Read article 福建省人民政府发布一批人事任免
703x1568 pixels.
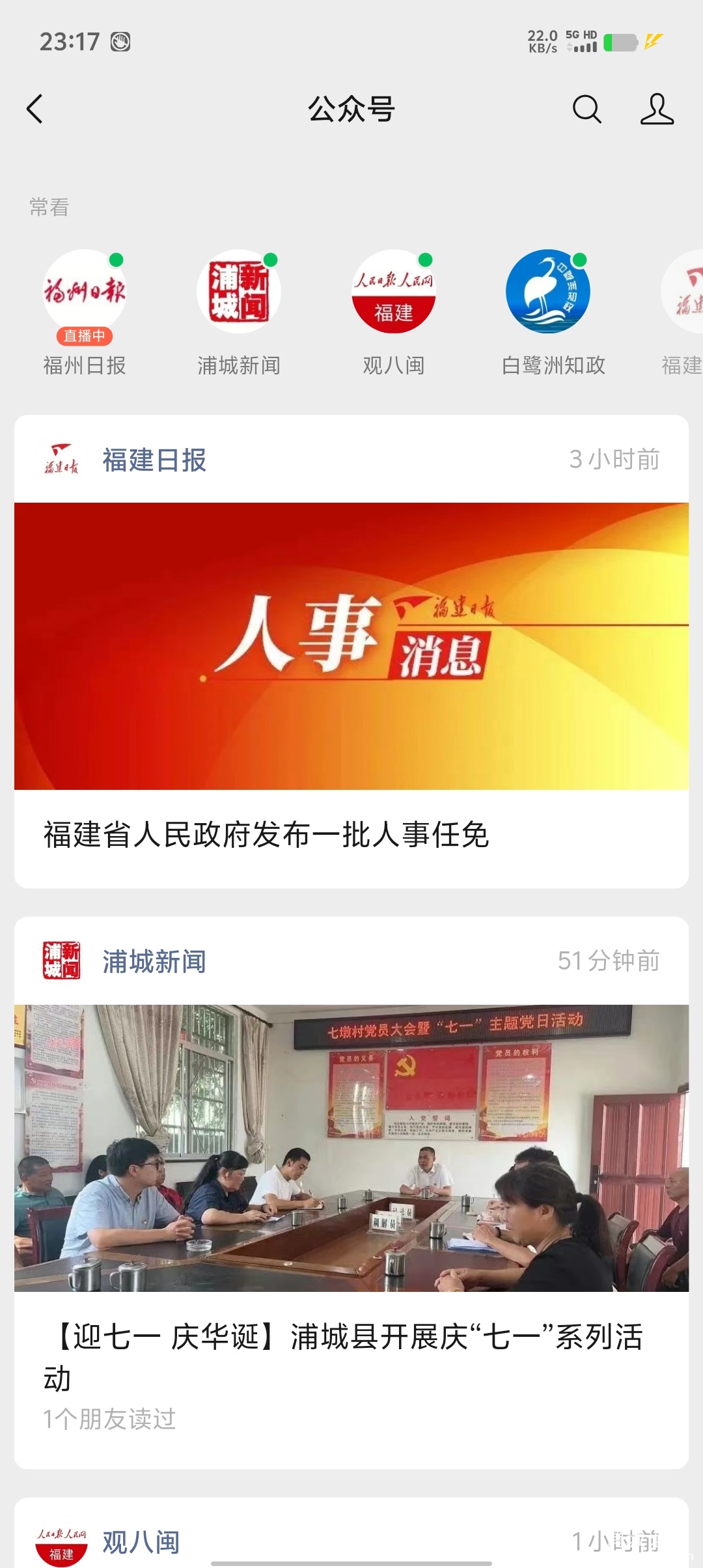tap(266, 835)
